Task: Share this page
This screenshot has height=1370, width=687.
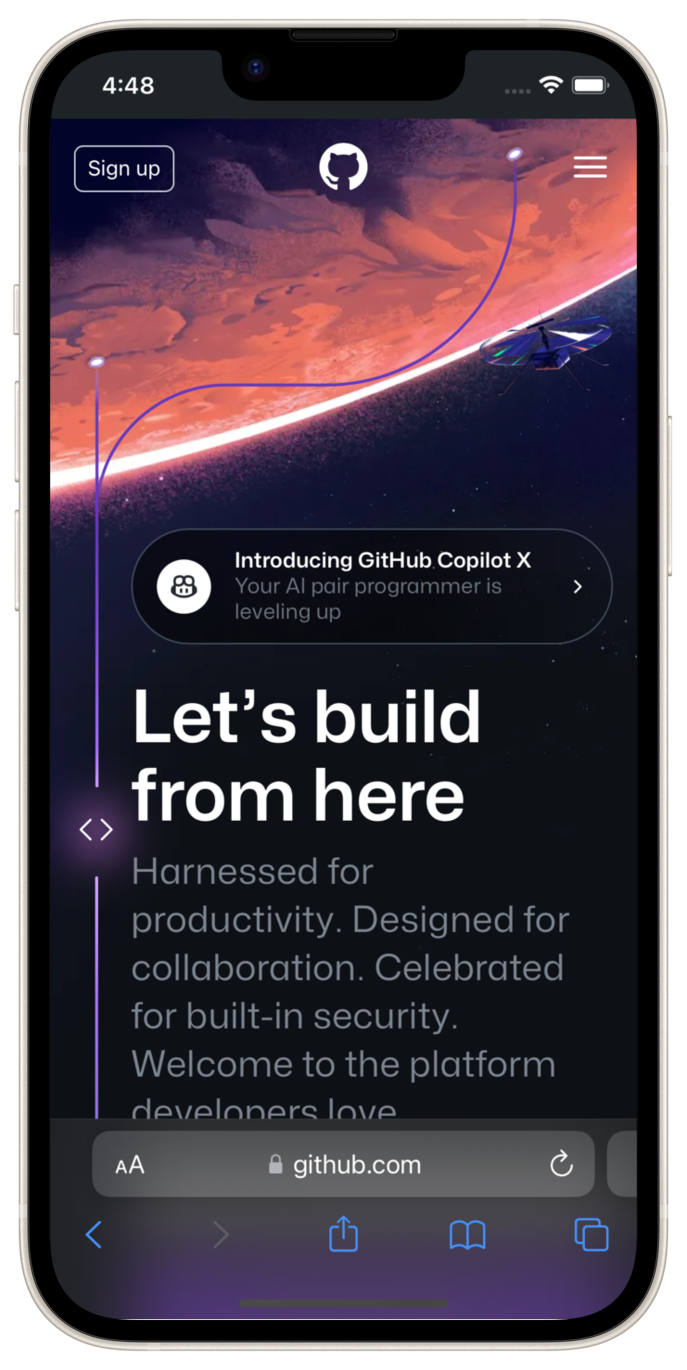Action: [343, 1234]
